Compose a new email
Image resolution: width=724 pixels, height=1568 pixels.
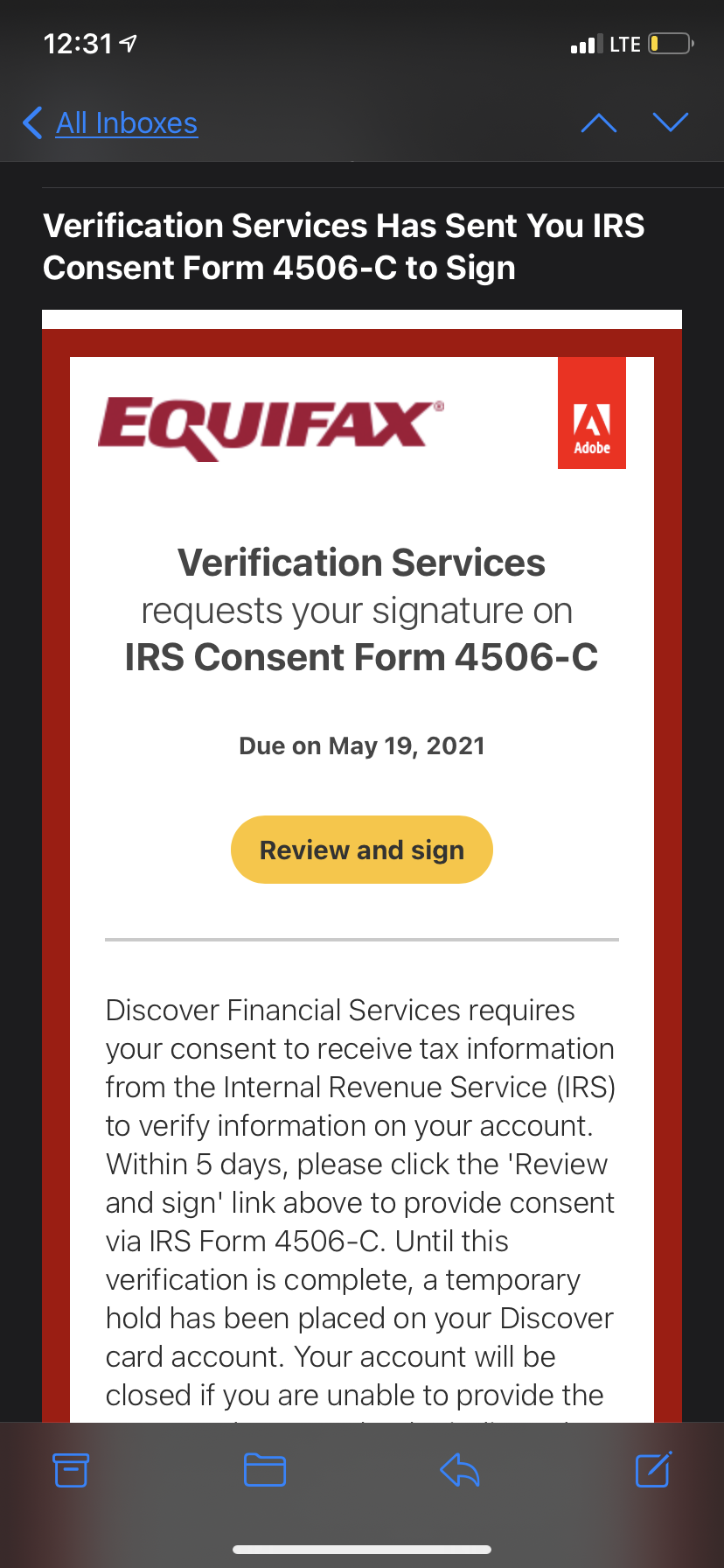[x=653, y=1470]
